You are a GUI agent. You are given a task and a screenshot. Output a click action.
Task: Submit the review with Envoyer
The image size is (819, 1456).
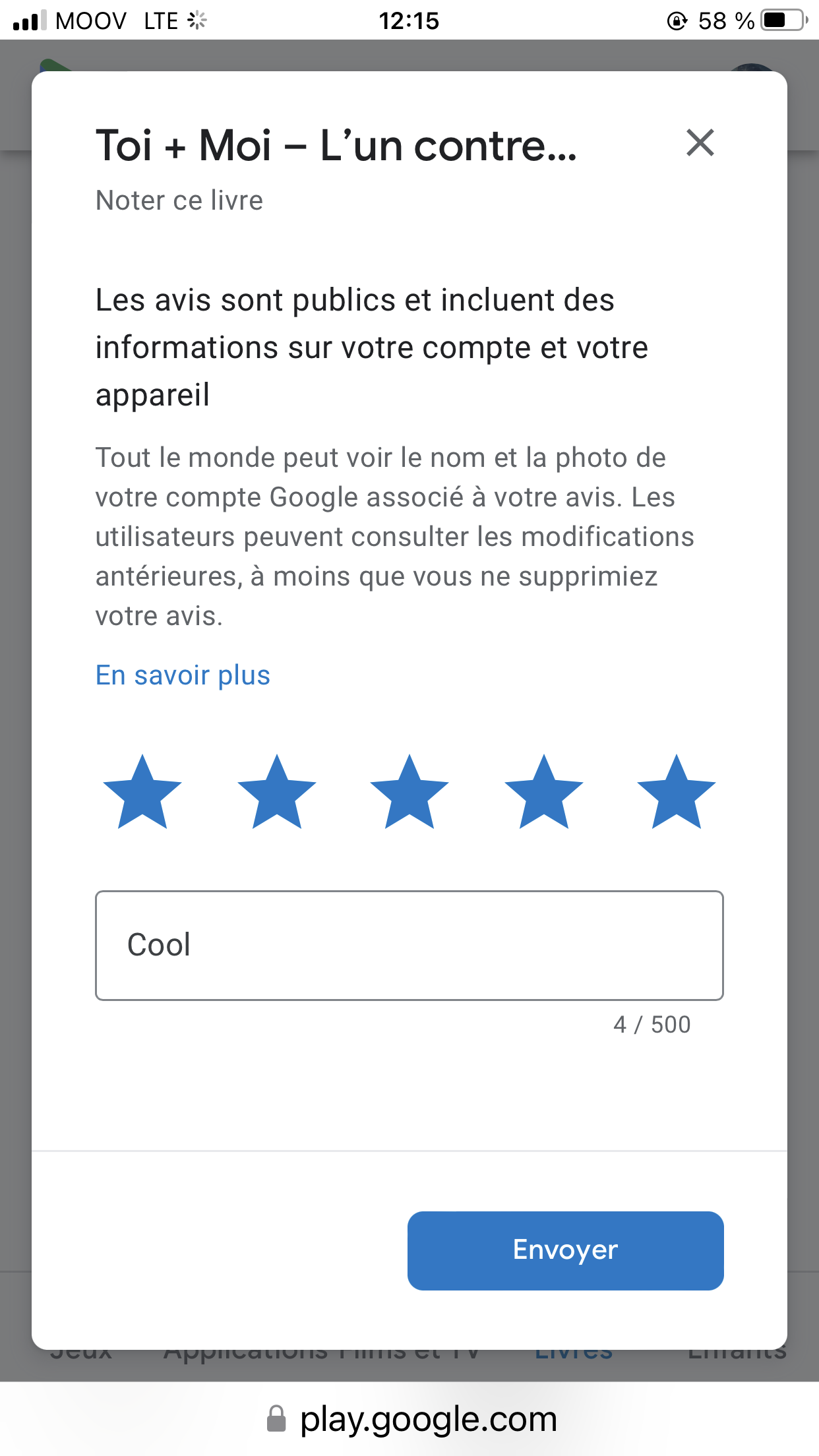click(565, 1250)
